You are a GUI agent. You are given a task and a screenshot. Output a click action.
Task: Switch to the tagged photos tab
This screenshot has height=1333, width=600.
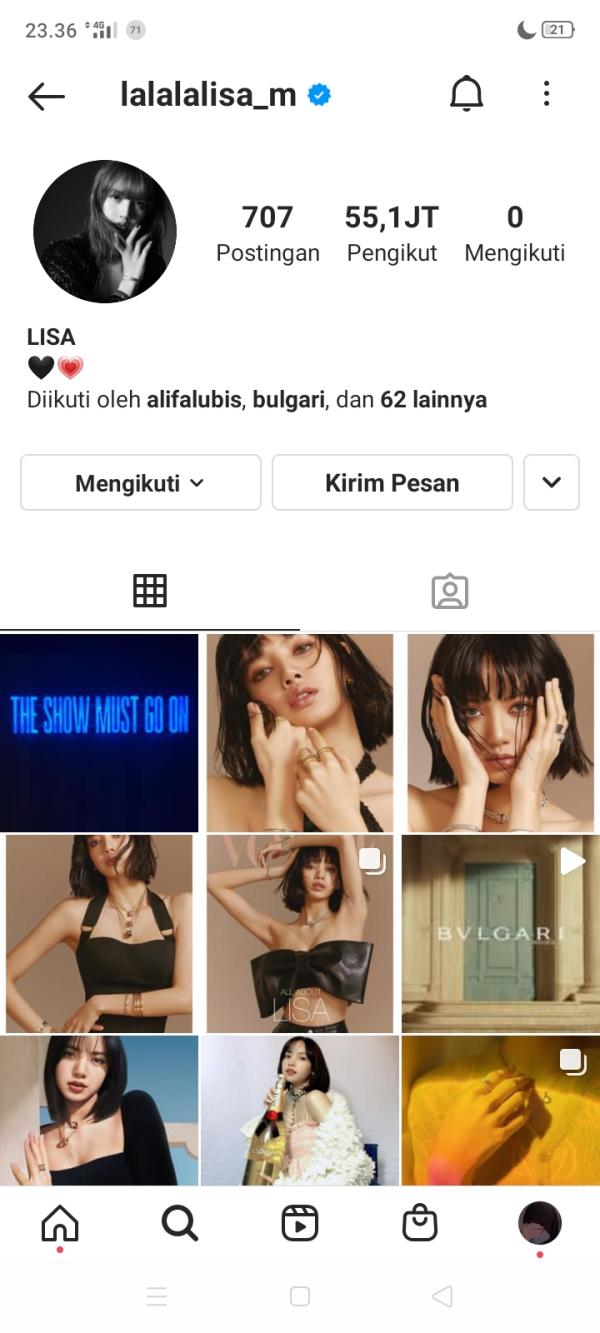tap(450, 591)
